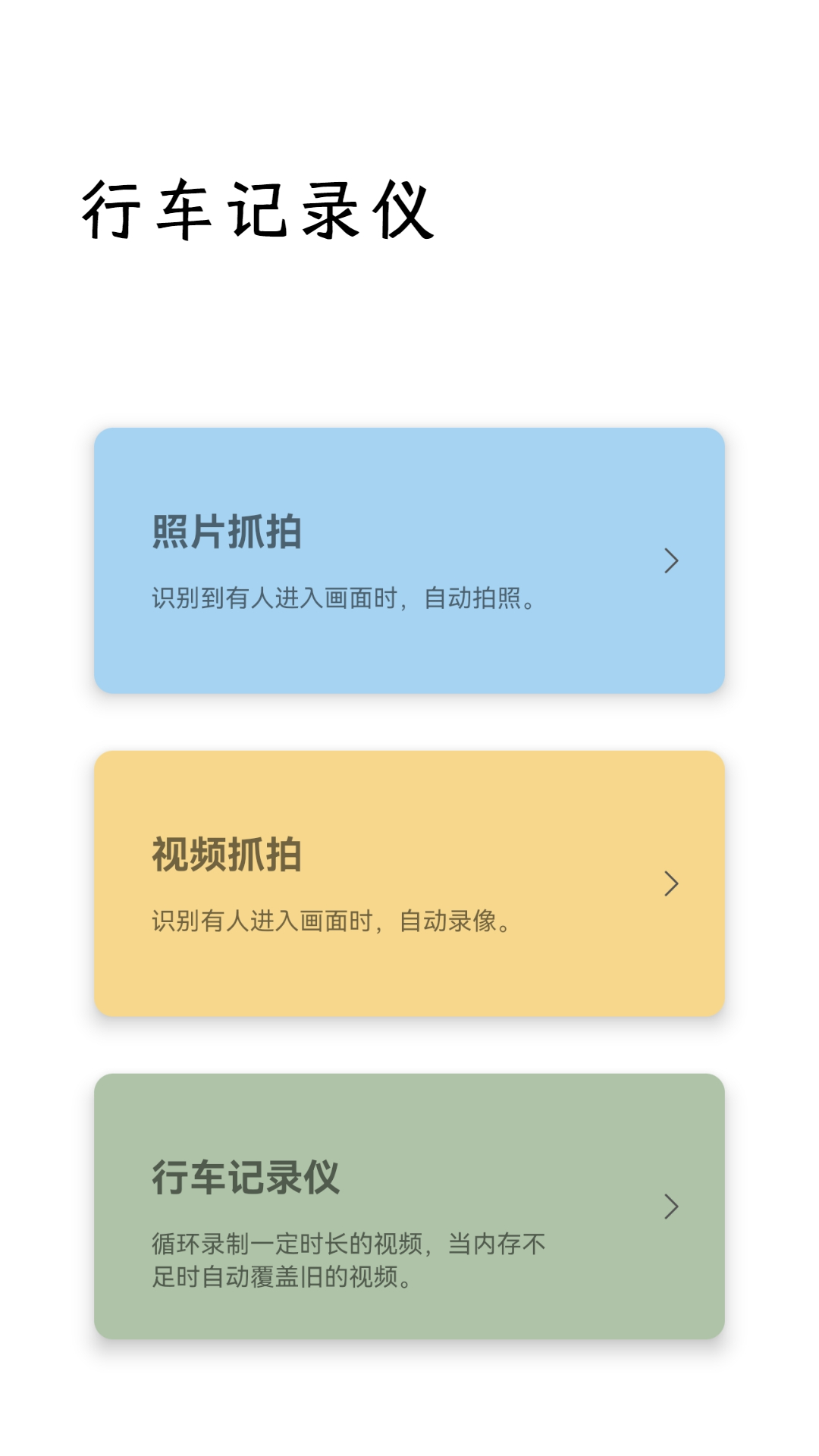Open the 照片抓拍 photo capture card

pos(409,560)
